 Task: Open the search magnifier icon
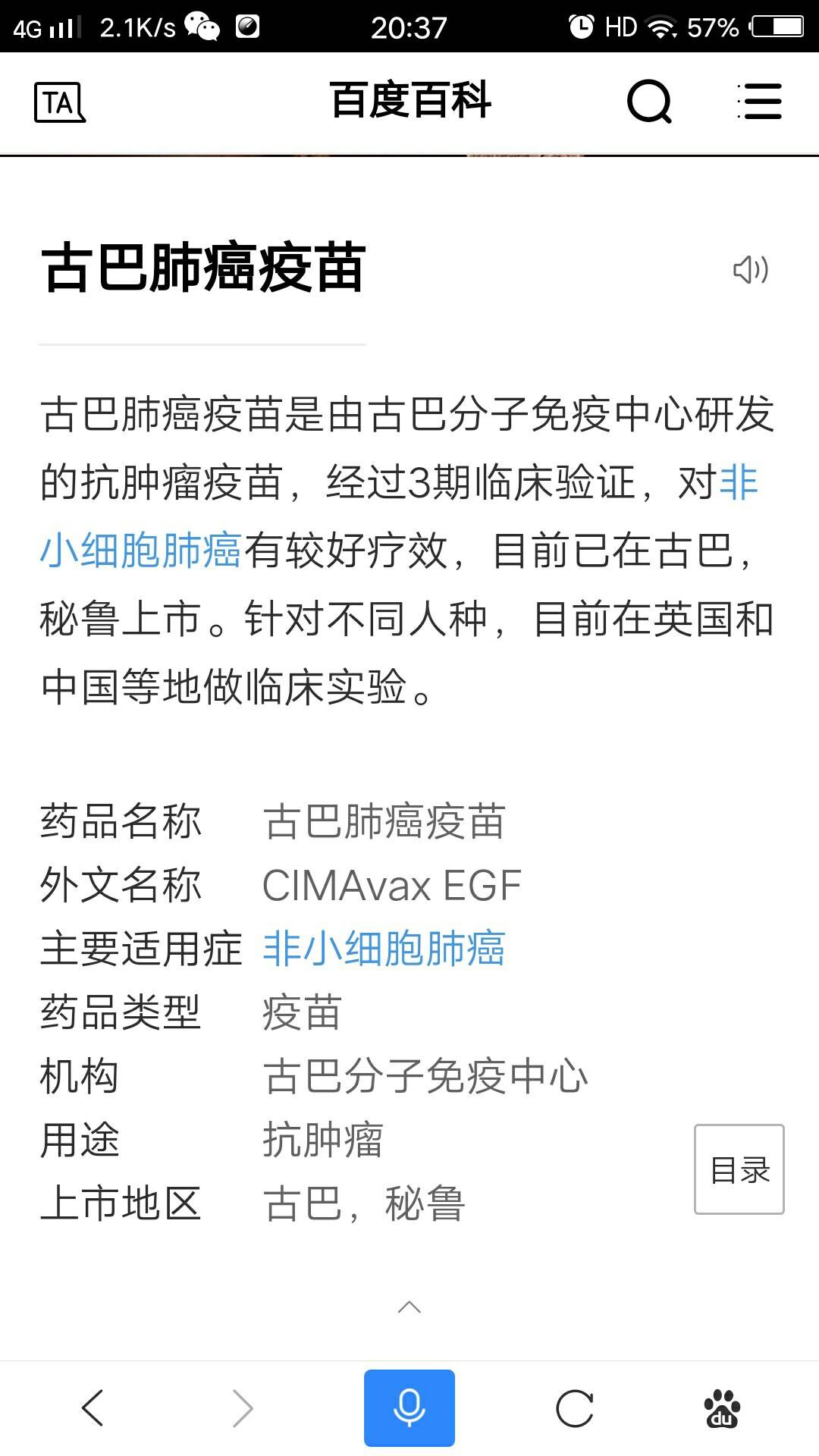click(x=650, y=102)
